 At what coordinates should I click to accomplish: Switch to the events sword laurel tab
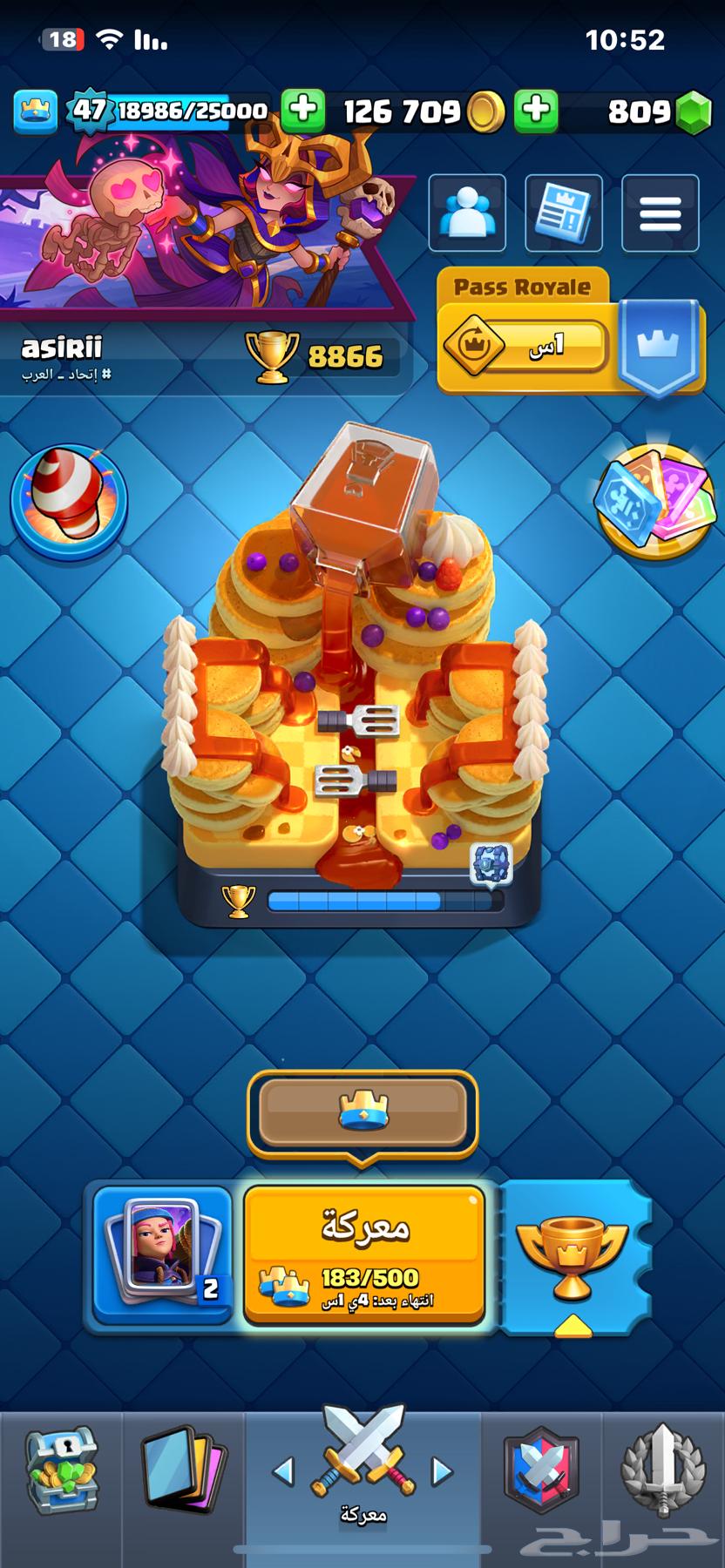click(x=662, y=1472)
